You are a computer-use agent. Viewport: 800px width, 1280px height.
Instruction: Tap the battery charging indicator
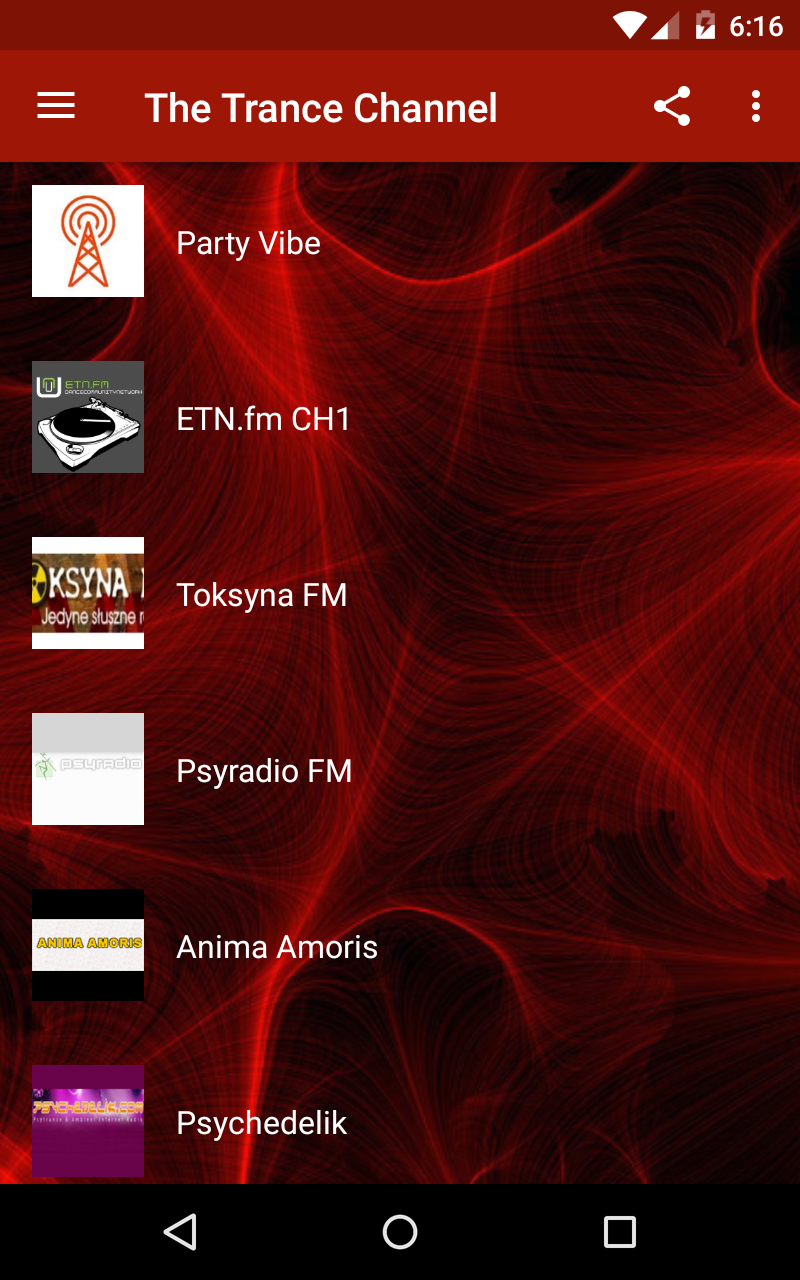tap(708, 25)
